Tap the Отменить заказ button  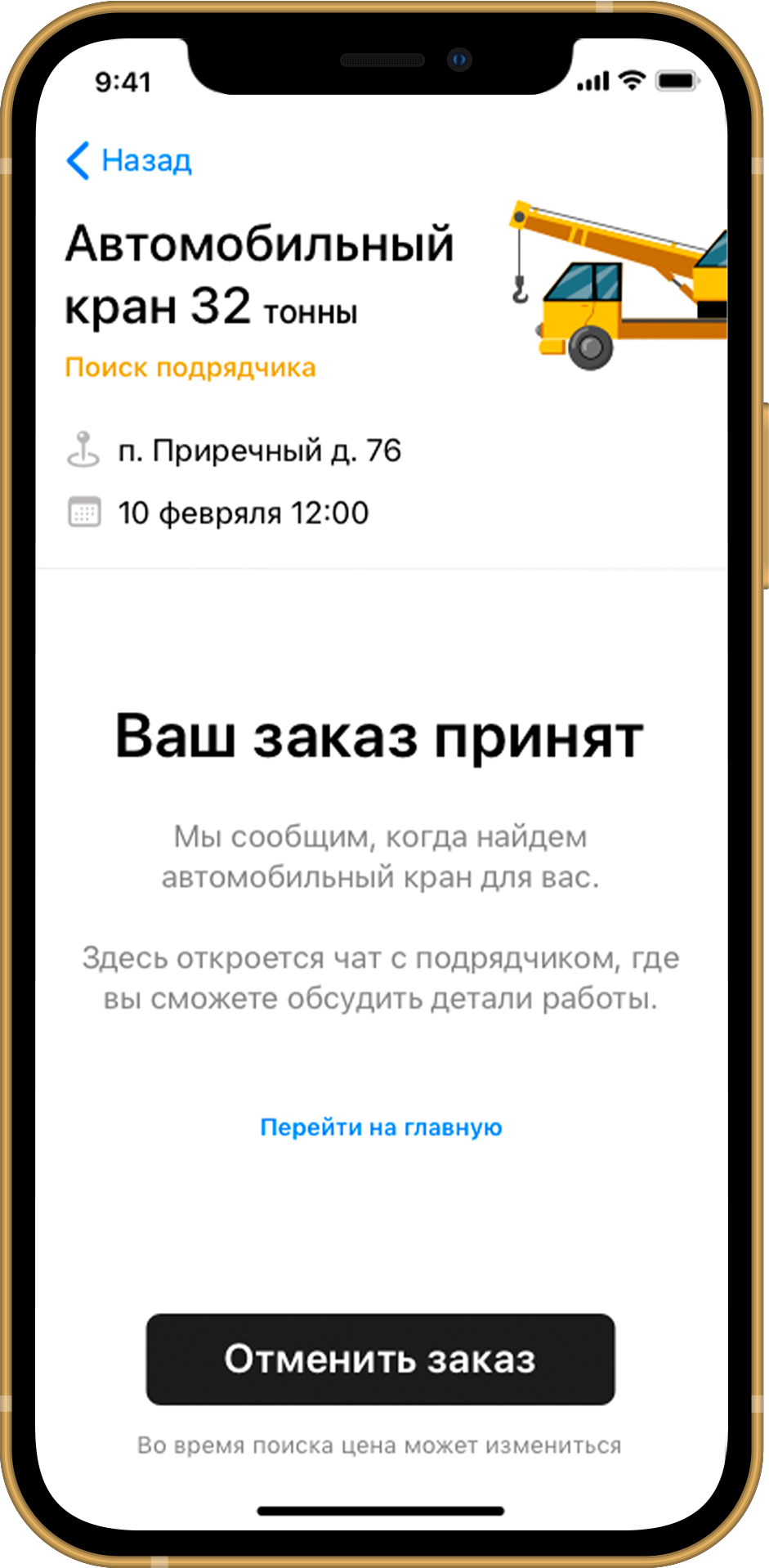(x=380, y=1360)
